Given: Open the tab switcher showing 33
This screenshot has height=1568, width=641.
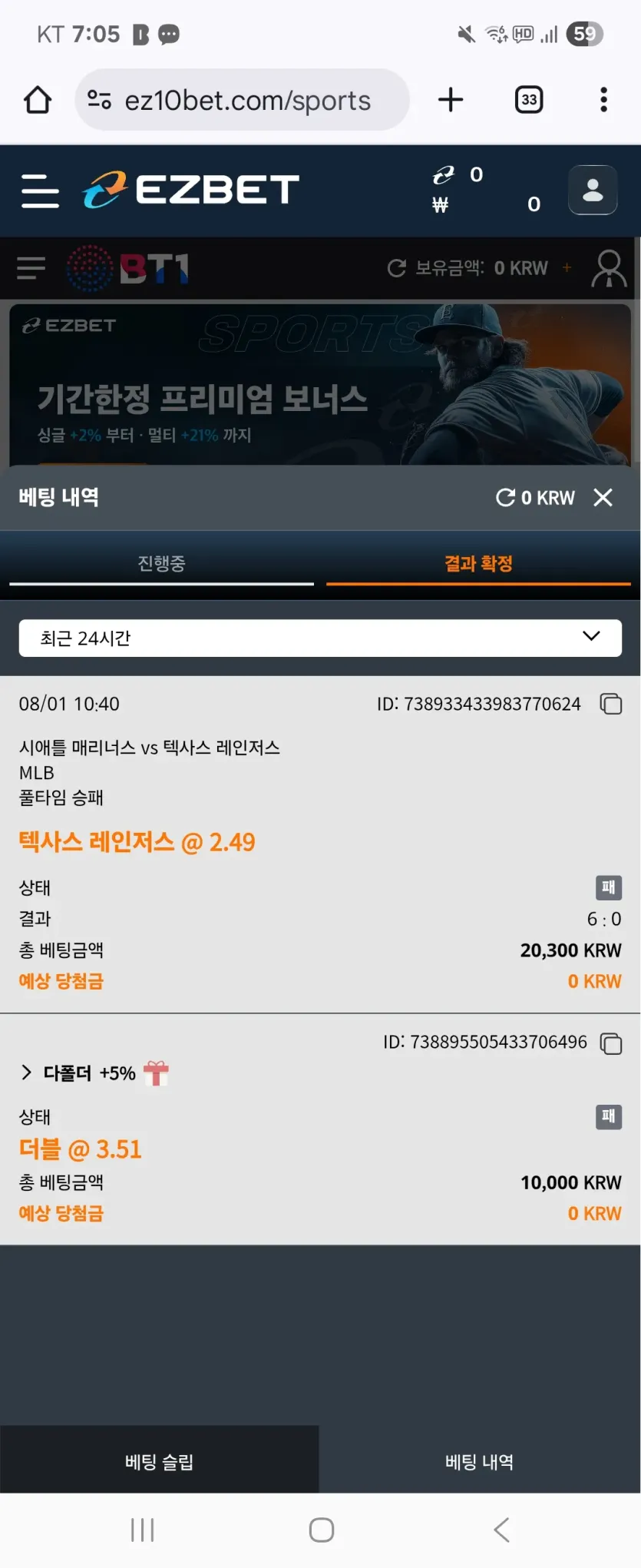Looking at the screenshot, I should [529, 100].
